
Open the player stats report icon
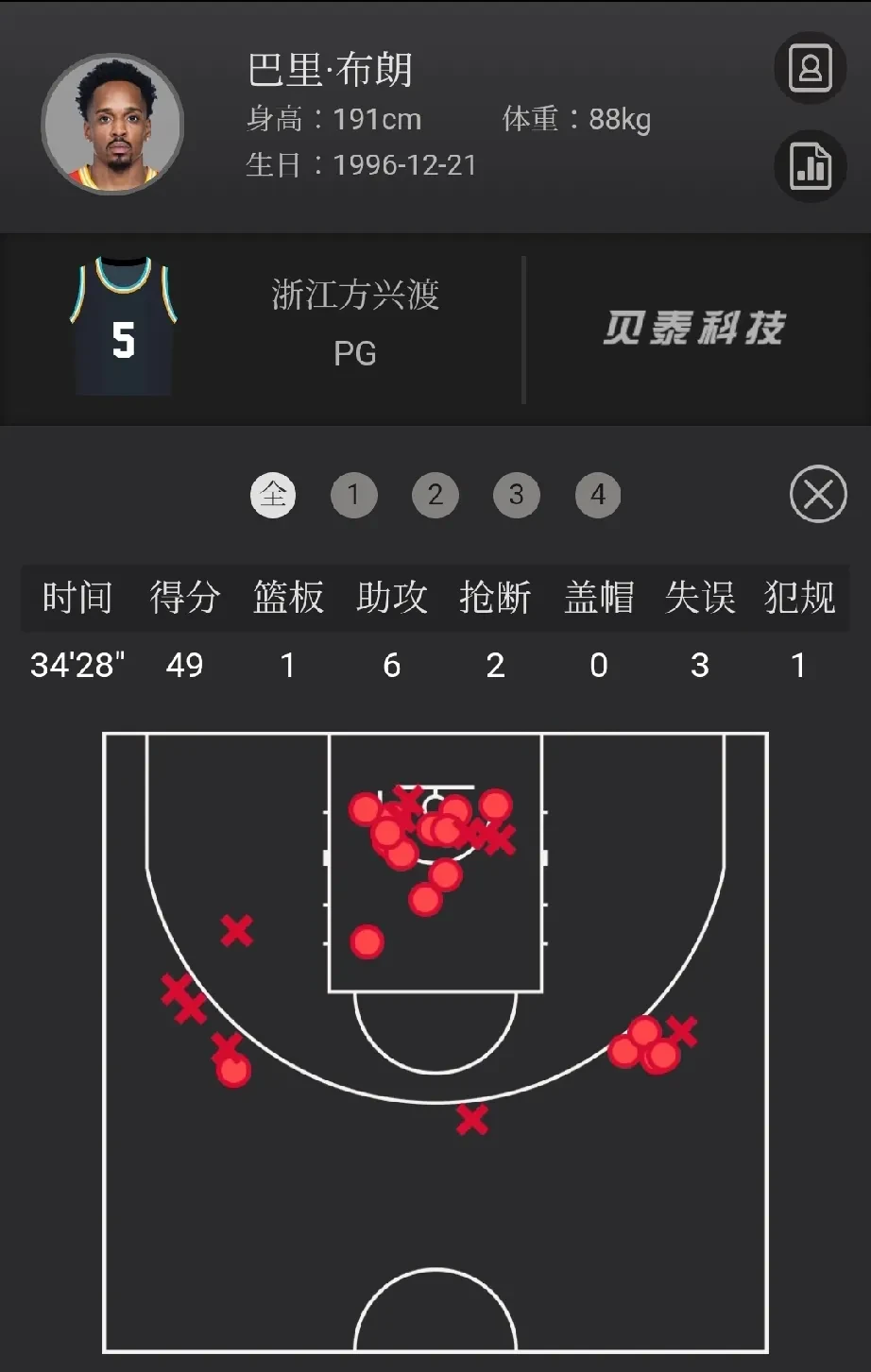click(x=810, y=166)
